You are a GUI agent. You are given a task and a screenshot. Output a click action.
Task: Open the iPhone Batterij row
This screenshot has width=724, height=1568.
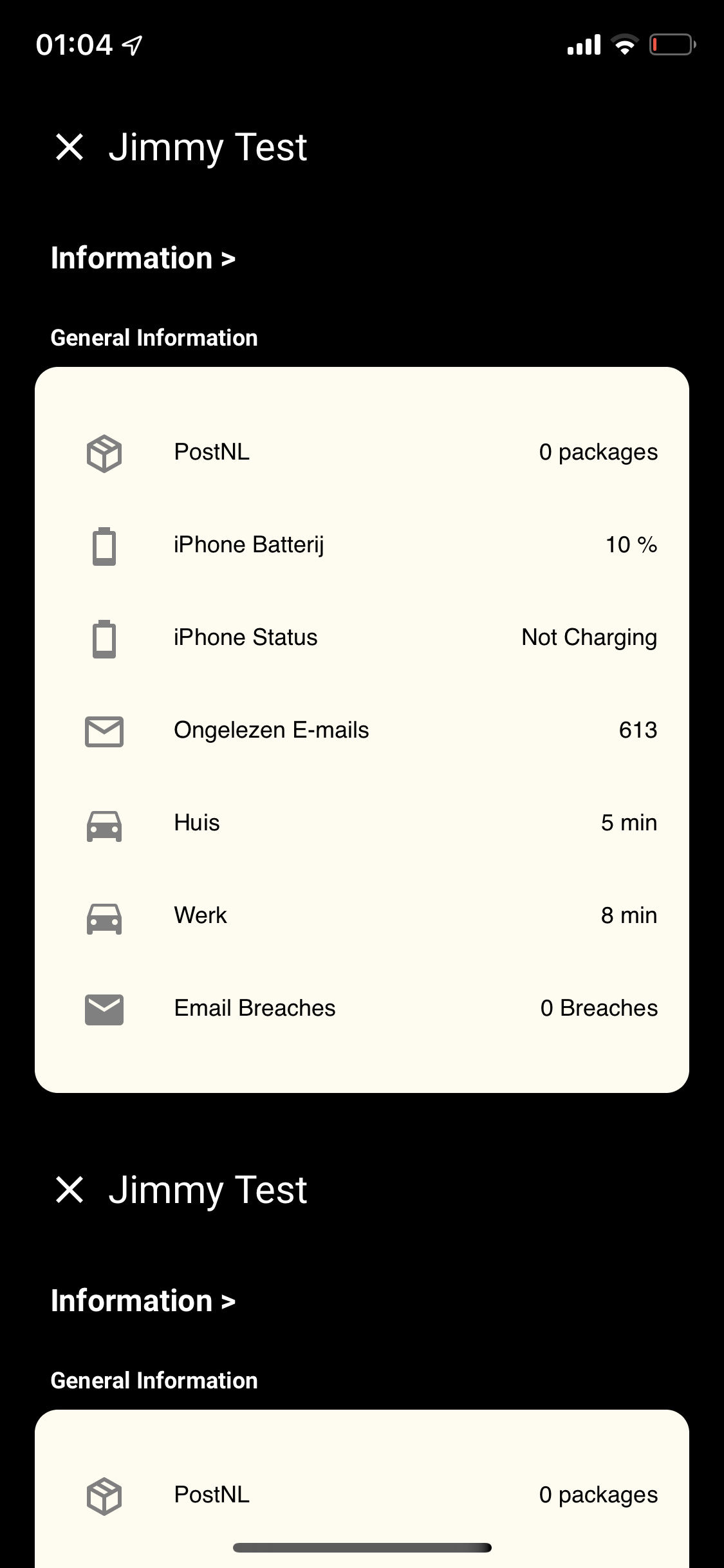pyautogui.click(x=362, y=545)
